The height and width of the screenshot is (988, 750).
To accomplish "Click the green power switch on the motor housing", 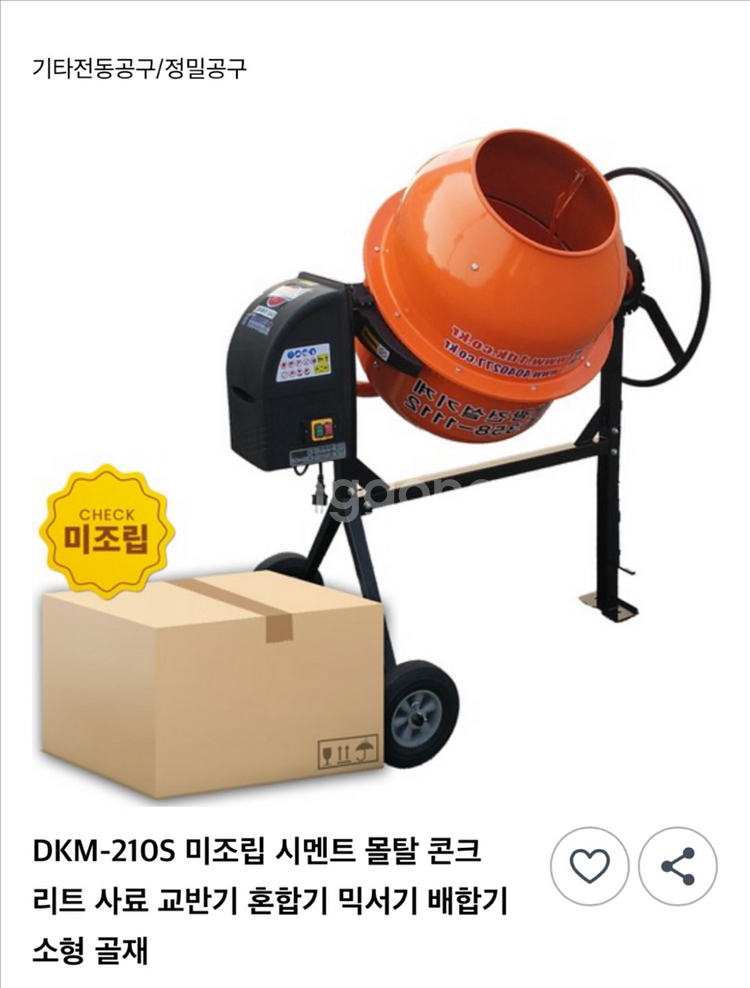I will tap(318, 428).
